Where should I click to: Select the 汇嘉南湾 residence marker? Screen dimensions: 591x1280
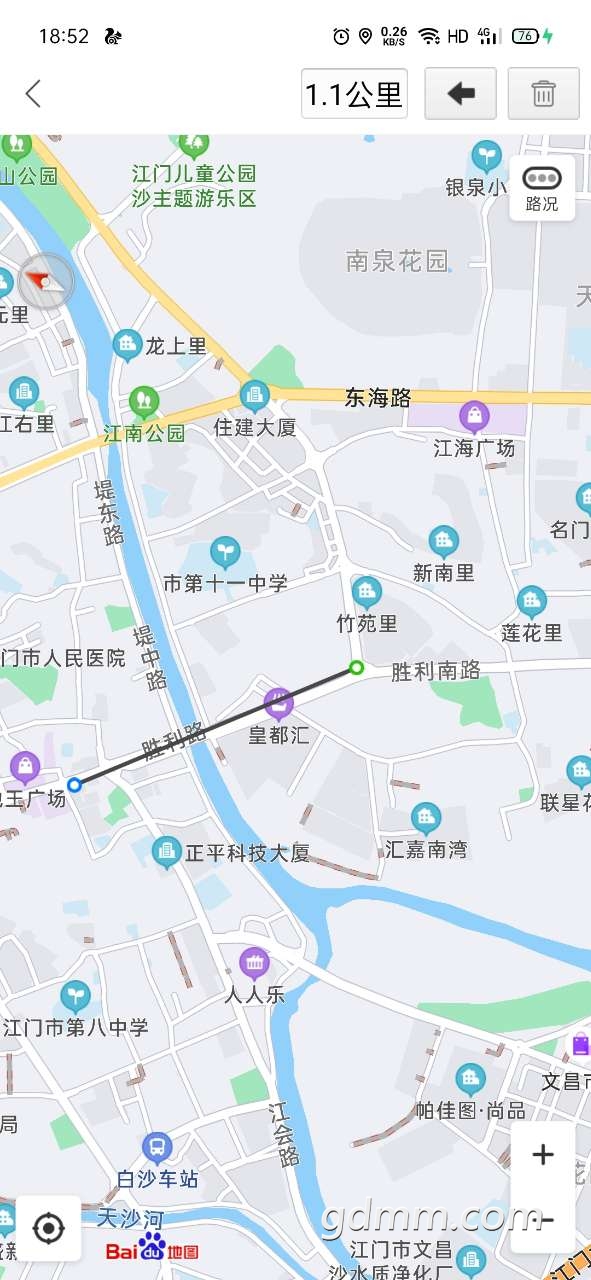pos(426,819)
